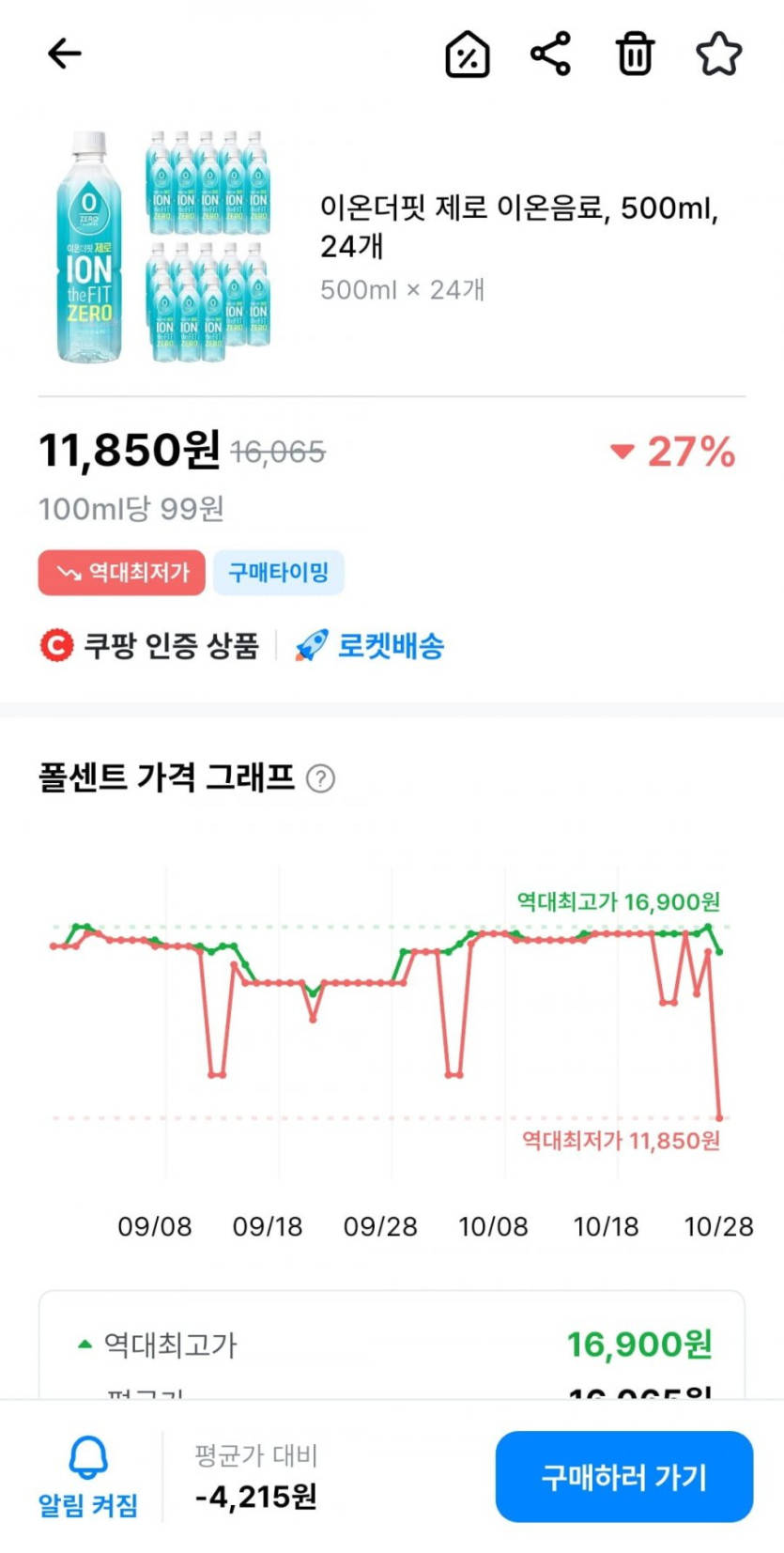Viewport: 784px width, 1553px height.
Task: Tap the 역대최저가 chip
Action: (122, 573)
